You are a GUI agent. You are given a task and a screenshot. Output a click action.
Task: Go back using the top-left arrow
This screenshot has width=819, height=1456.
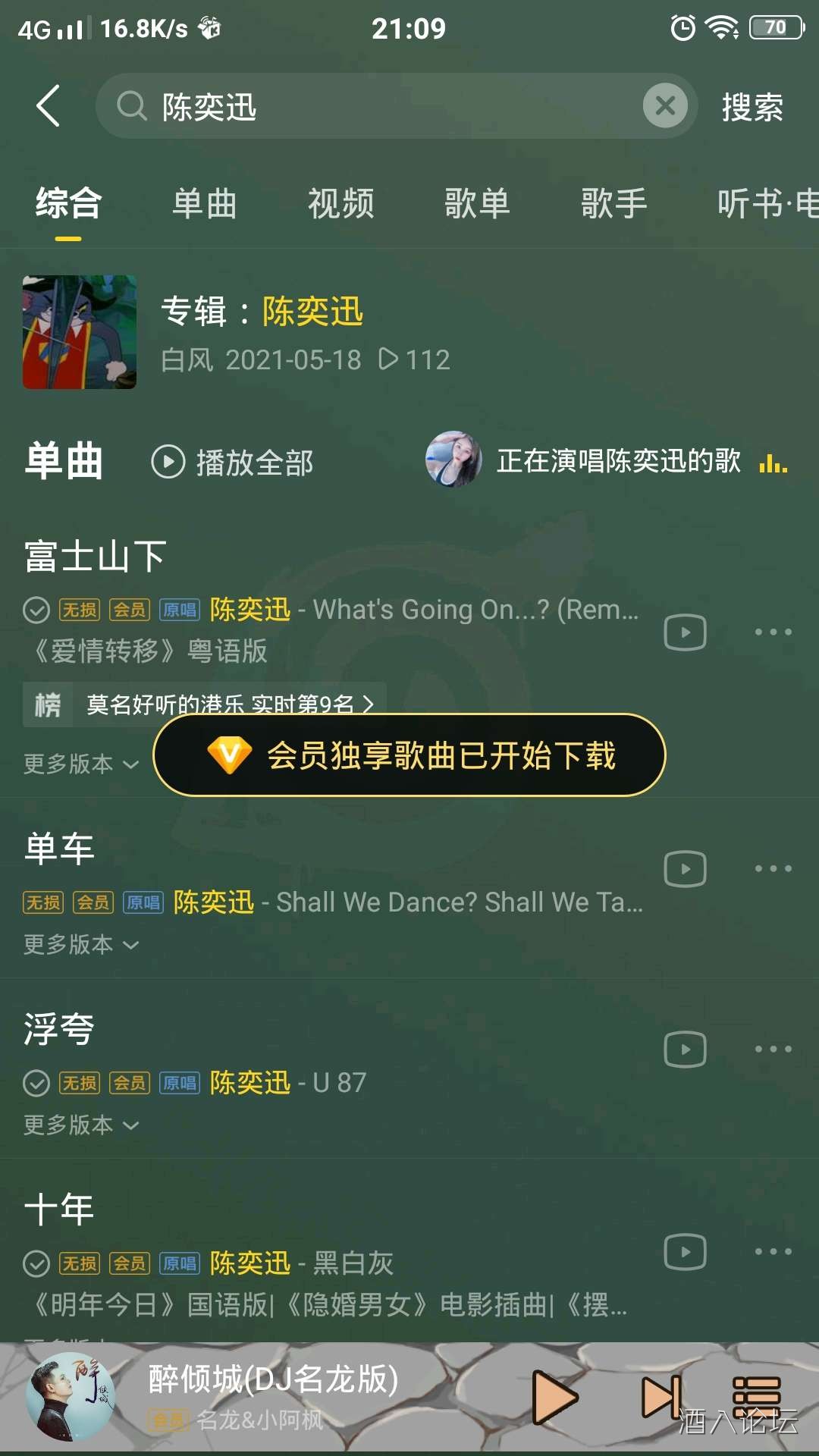click(x=49, y=106)
